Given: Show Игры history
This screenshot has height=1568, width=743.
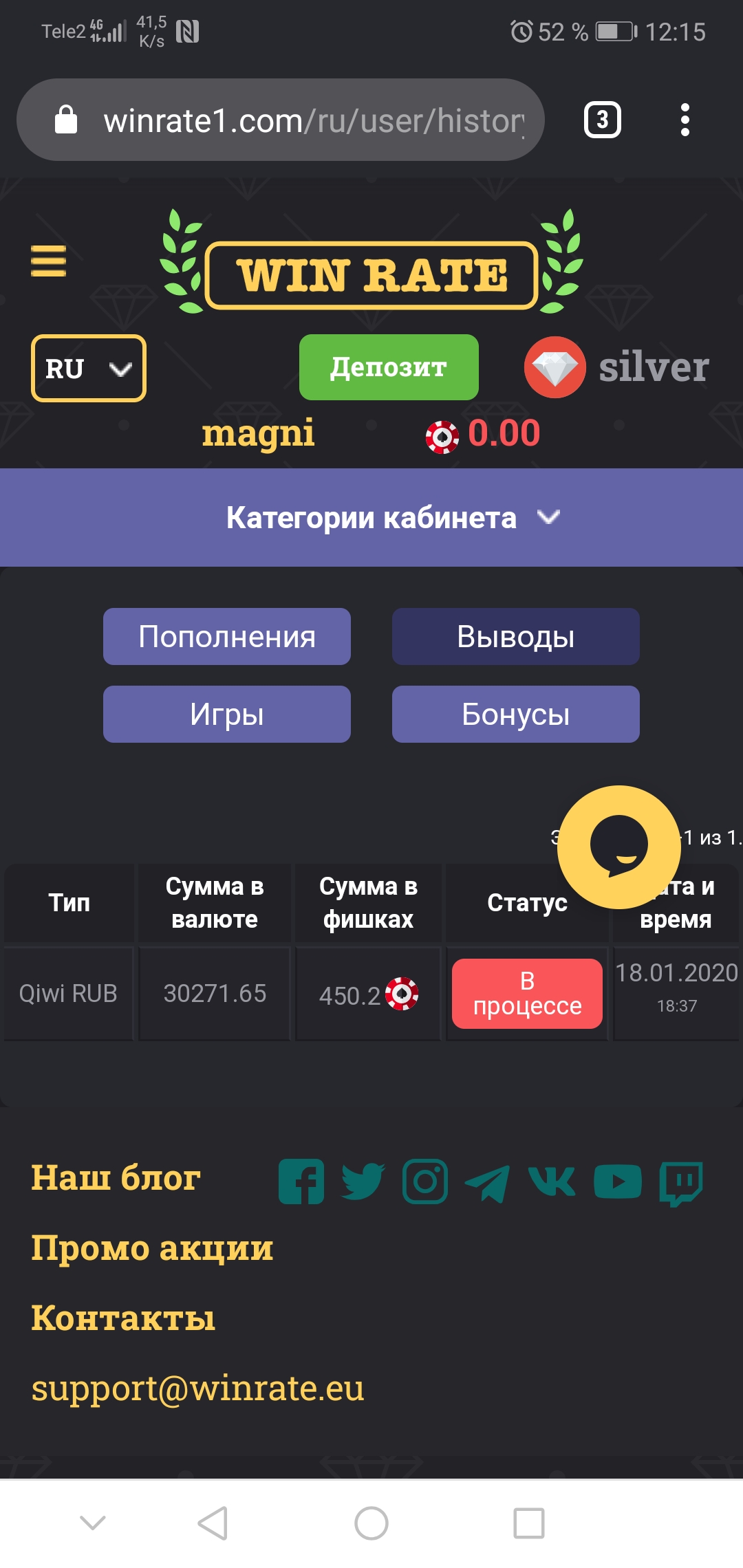Looking at the screenshot, I should (227, 714).
